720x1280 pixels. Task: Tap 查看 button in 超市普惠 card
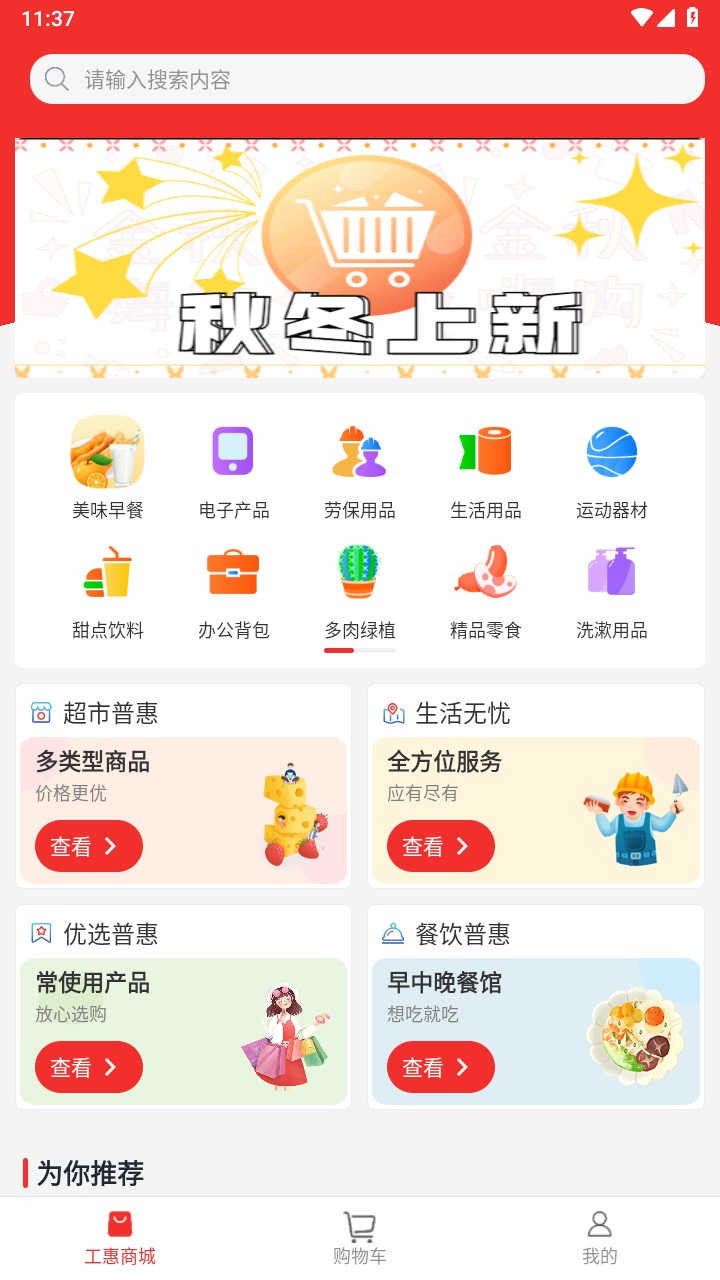88,846
